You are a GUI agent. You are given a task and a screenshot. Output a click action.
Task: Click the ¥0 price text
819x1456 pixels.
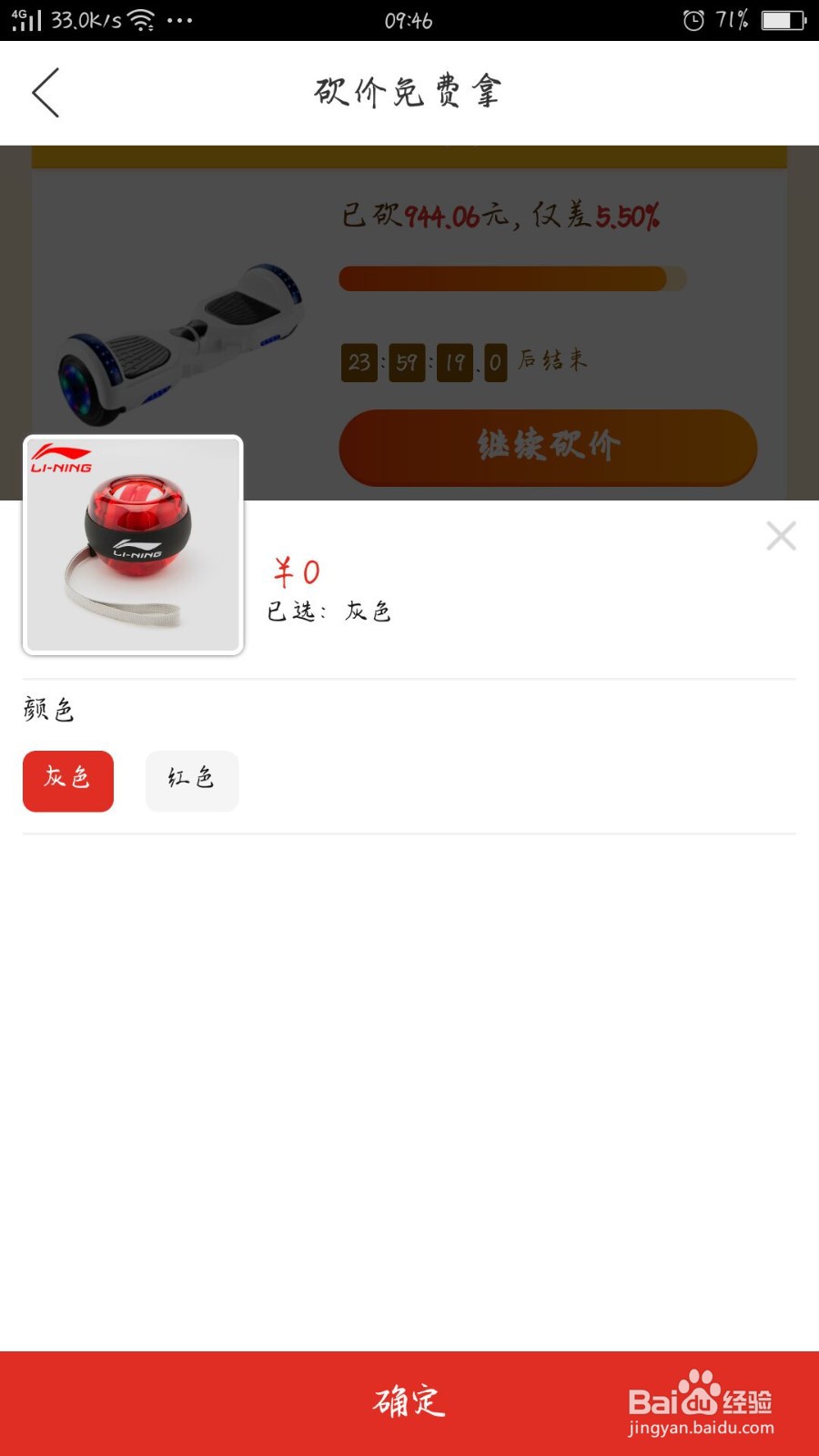[x=294, y=569]
